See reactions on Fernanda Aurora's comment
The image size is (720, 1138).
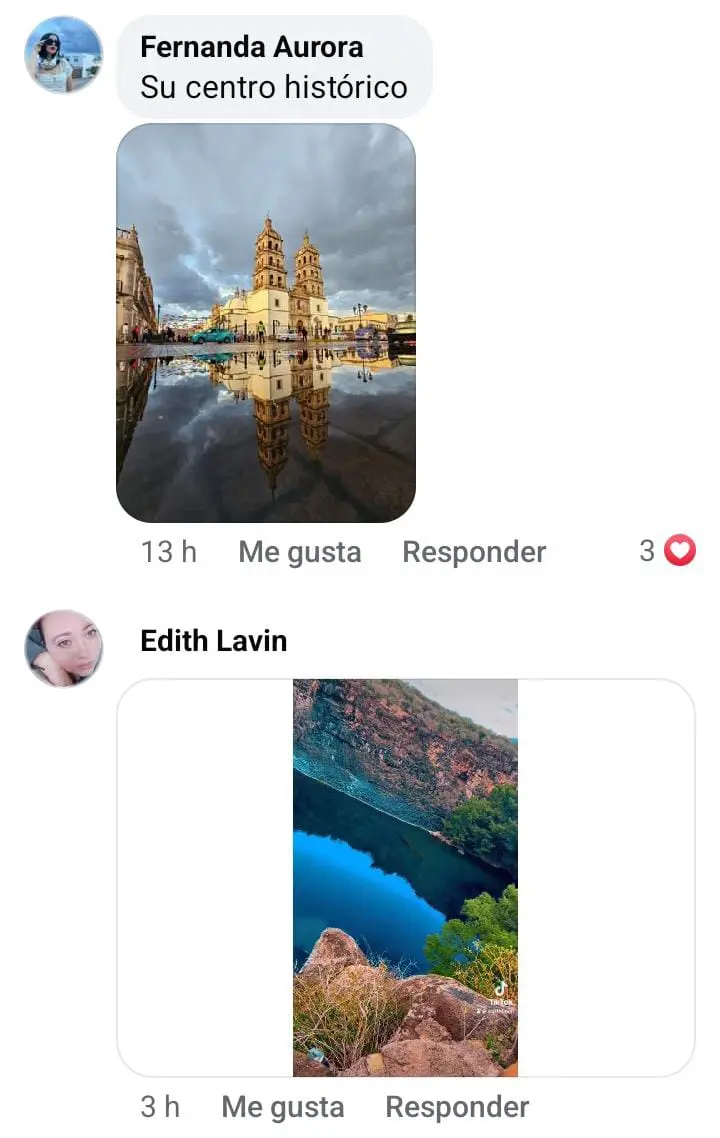point(668,551)
